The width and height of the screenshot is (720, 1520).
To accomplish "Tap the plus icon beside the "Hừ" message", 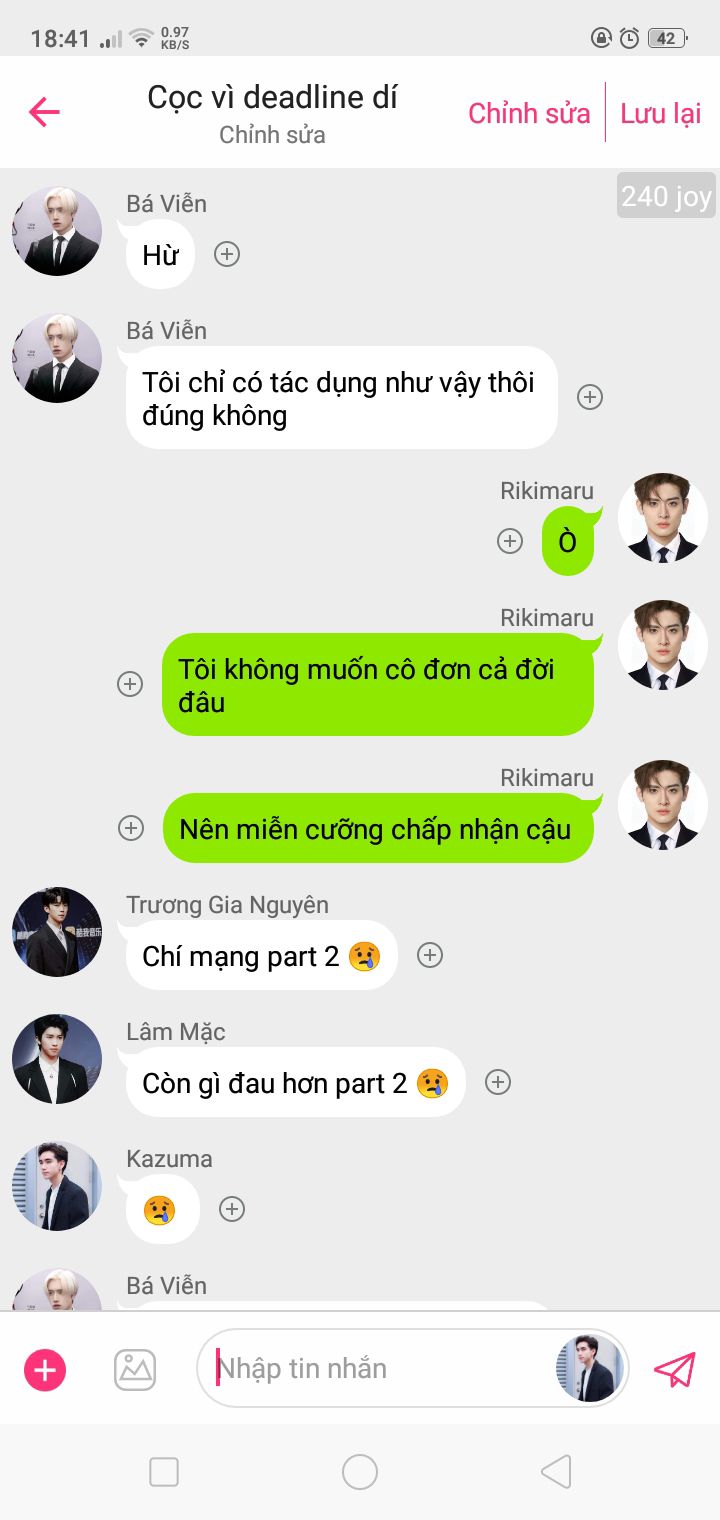I will coord(227,254).
